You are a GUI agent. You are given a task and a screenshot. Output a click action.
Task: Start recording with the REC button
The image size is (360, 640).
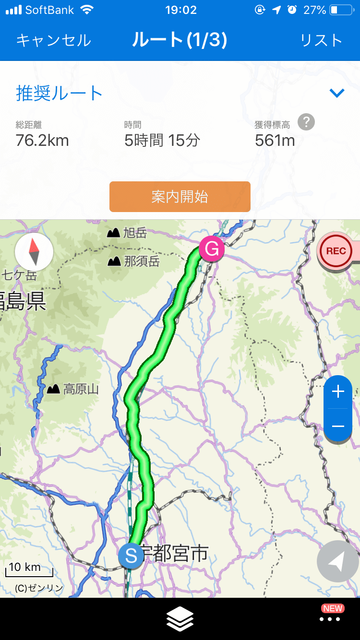coord(337,251)
